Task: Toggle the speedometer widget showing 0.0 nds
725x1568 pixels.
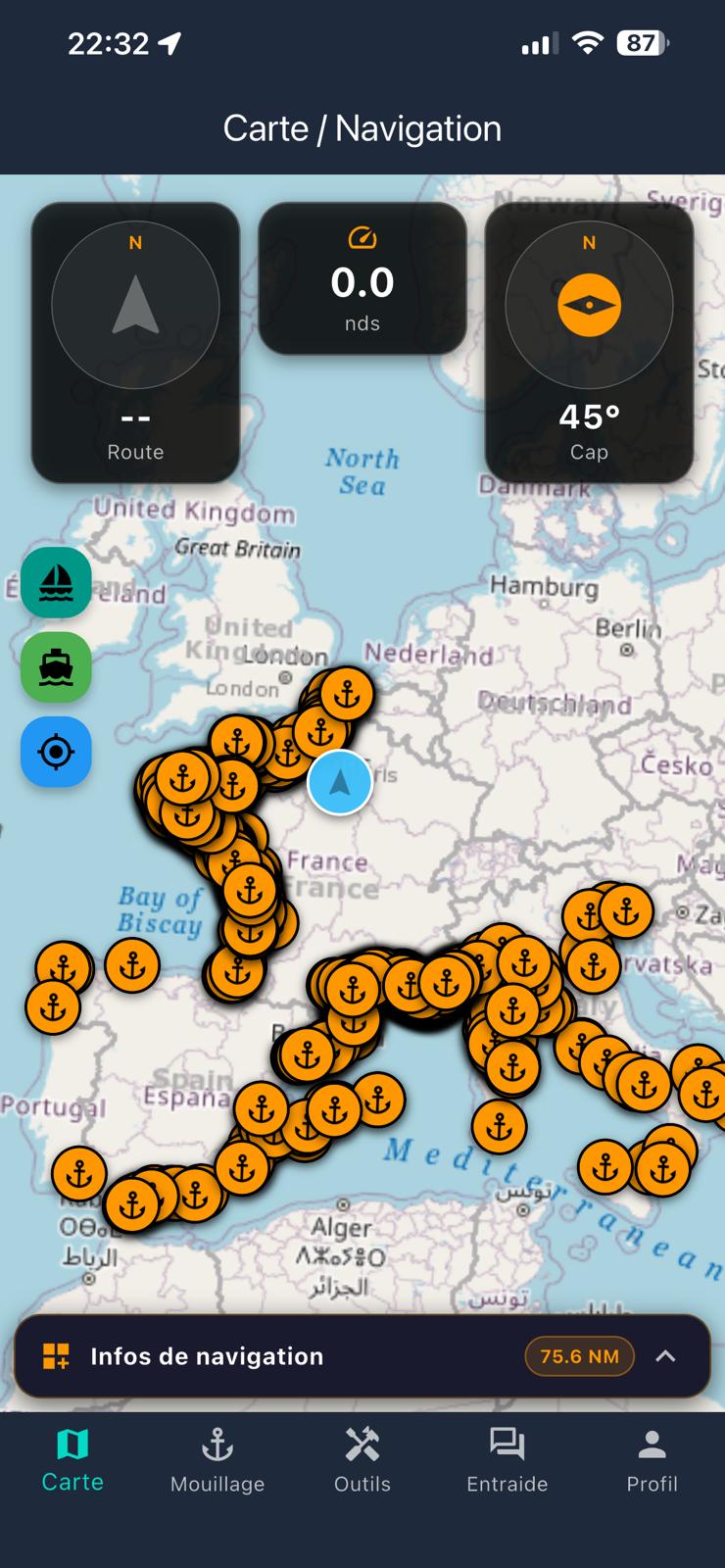Action: tap(362, 277)
